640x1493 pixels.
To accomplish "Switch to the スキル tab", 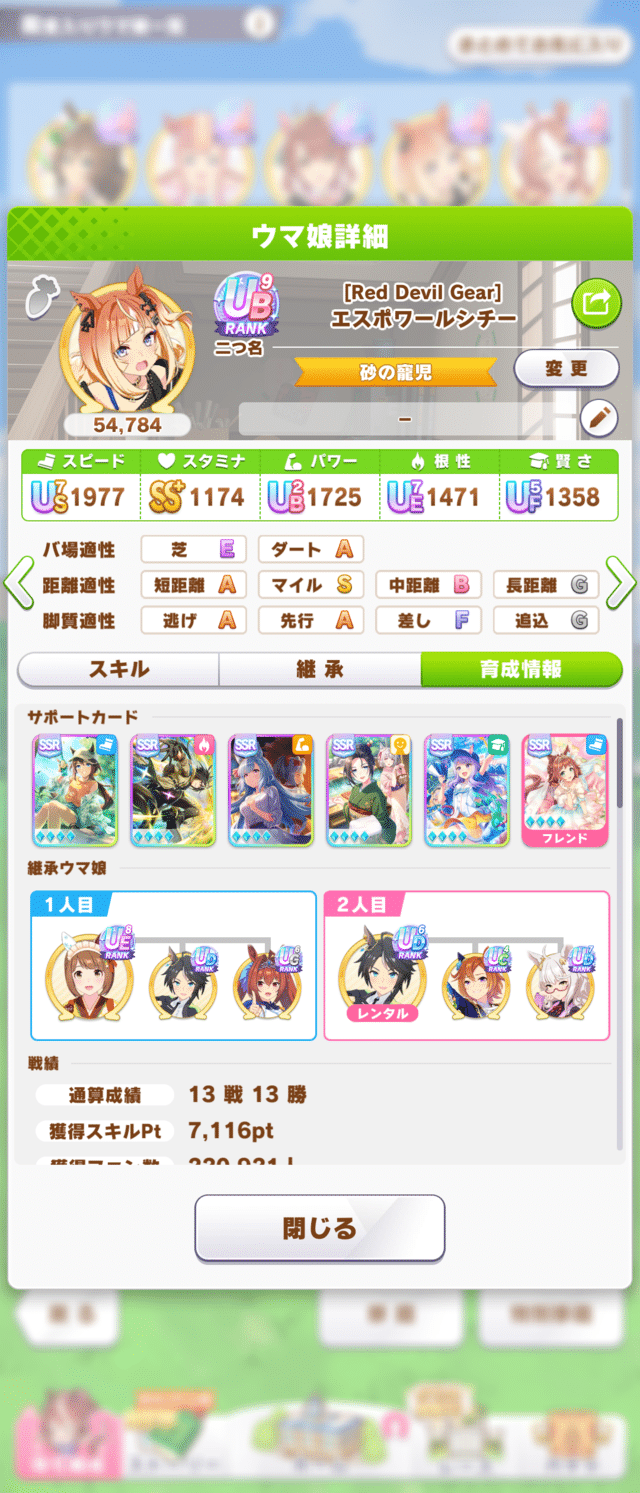I will coord(119,669).
